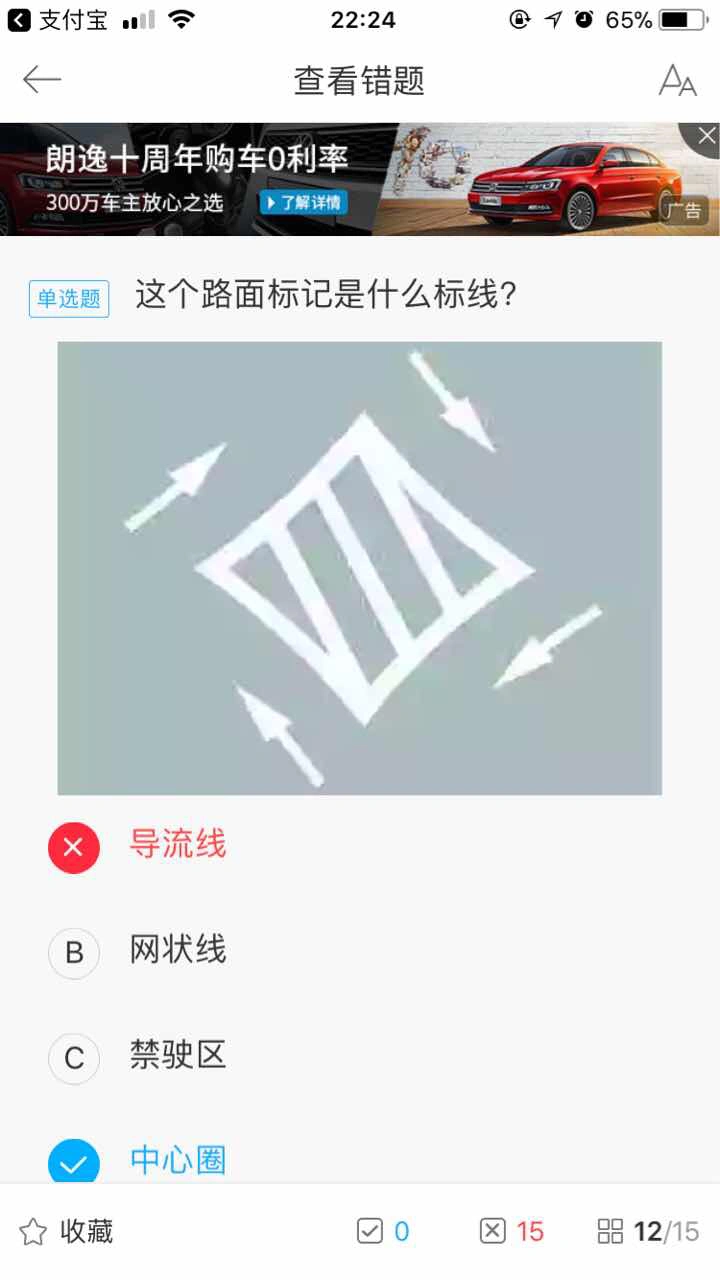Image resolution: width=720 pixels, height=1280 pixels.
Task: Select answer option 导流线
Action: (x=177, y=846)
